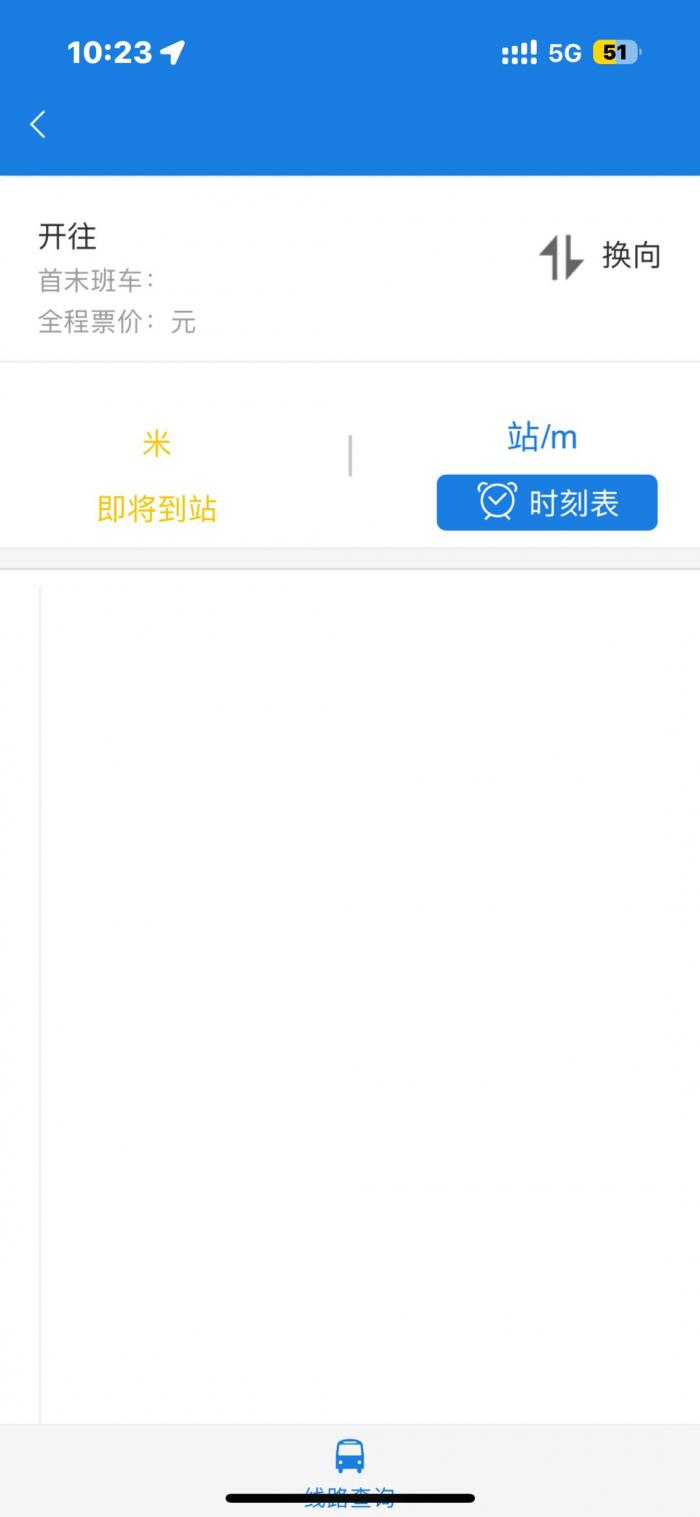Tap 换向 to switch route direction
The image size is (700, 1517).
(x=600, y=256)
